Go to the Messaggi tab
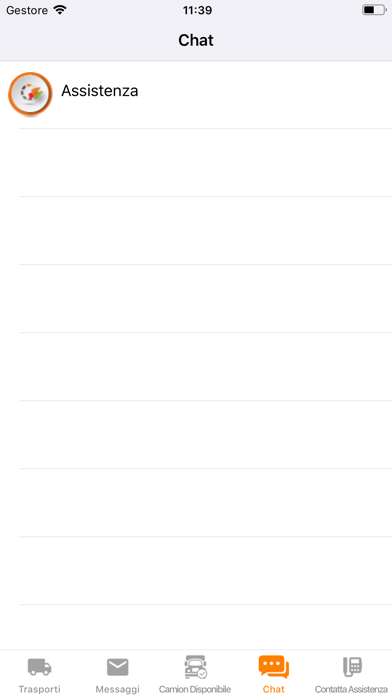Image resolution: width=392 pixels, height=696 pixels. click(x=118, y=674)
